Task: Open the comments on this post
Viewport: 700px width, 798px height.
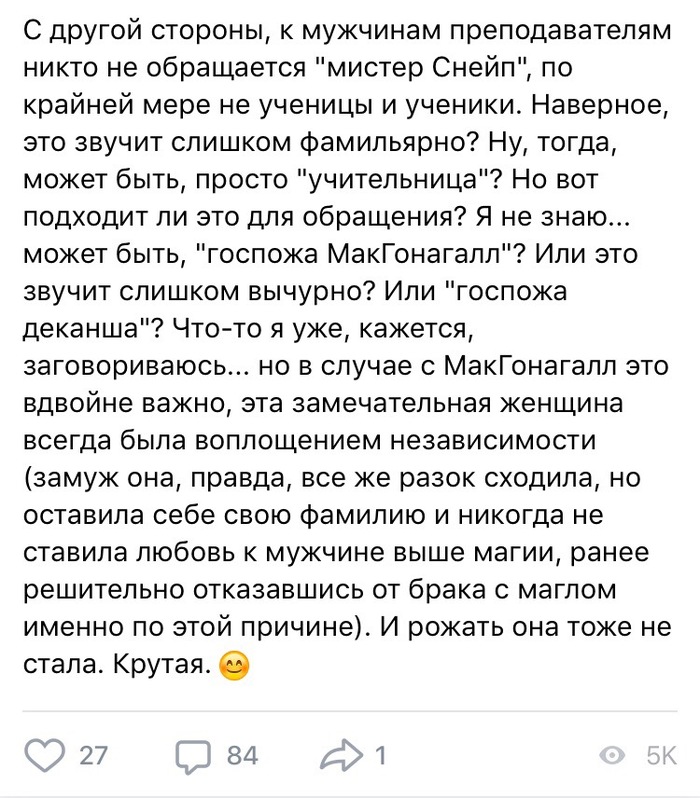Action: point(194,756)
